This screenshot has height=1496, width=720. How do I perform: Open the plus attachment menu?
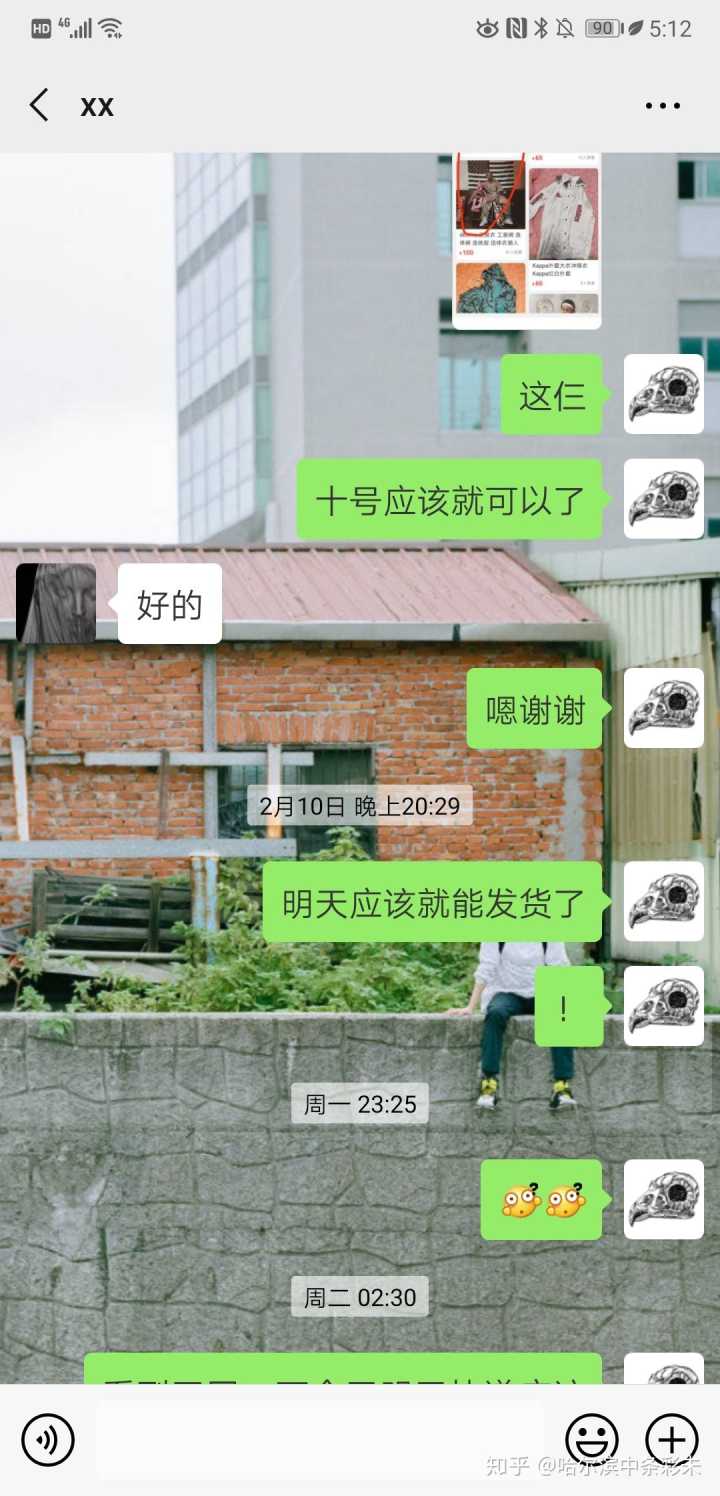(x=671, y=1440)
